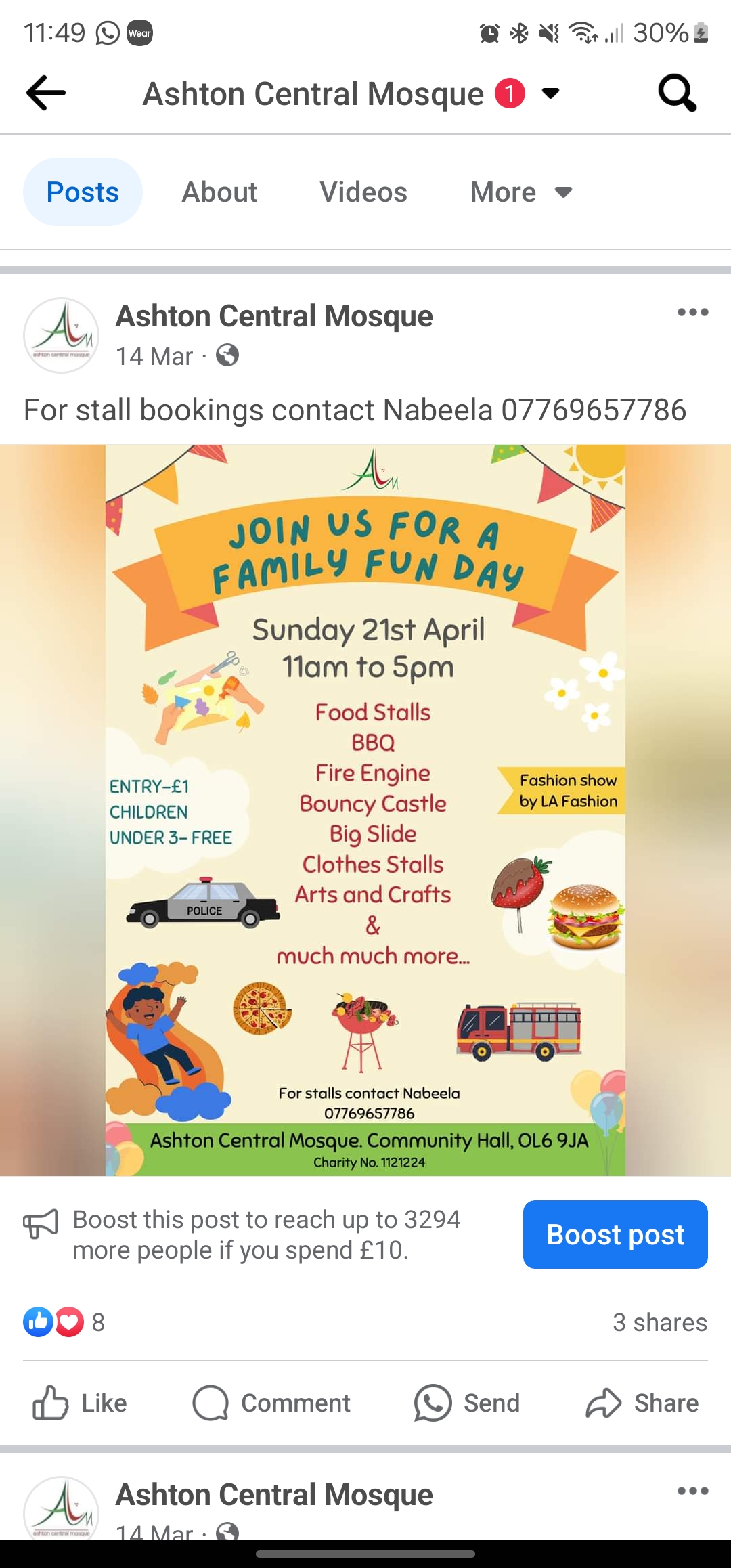Tap the Boost post button

coord(615,1234)
